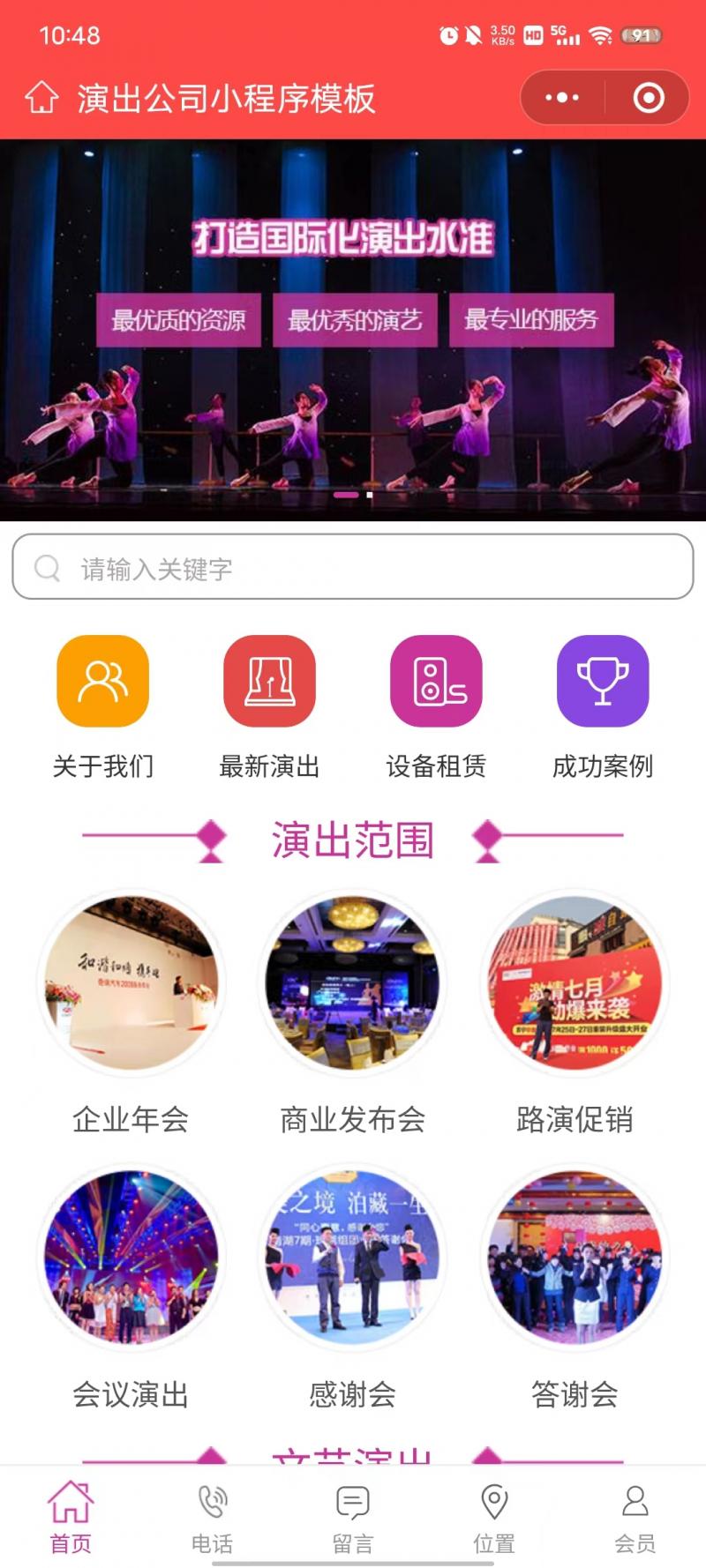The height and width of the screenshot is (1568, 706).
Task: Open the 留言 tab
Action: tap(353, 1517)
